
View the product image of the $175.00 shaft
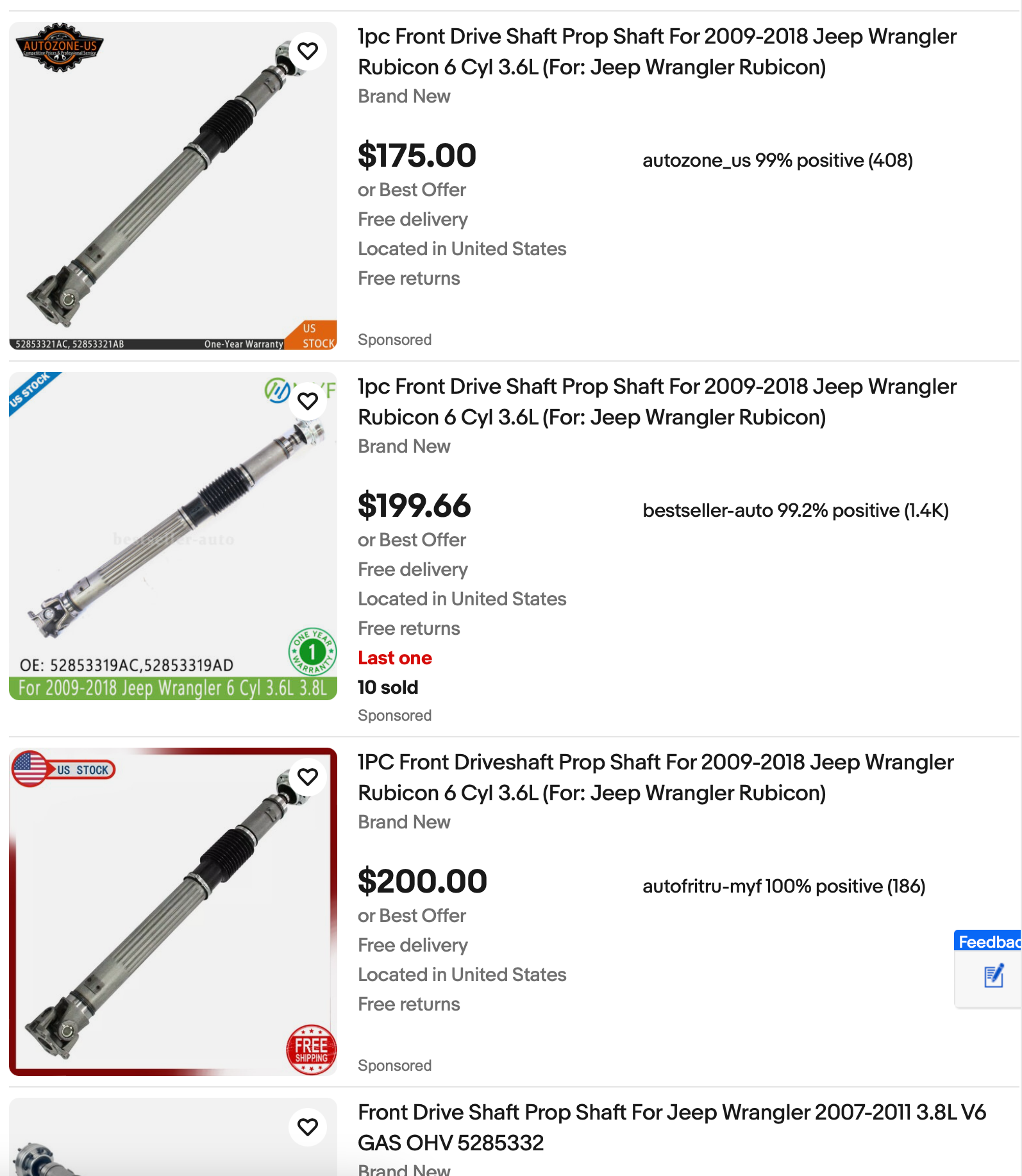point(173,186)
